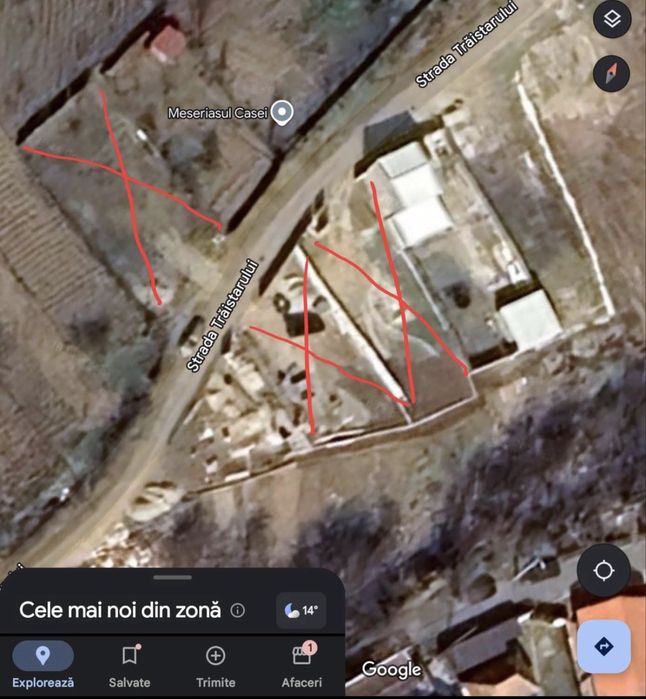Center the map on my location
646x699 pixels.
pyautogui.click(x=604, y=570)
